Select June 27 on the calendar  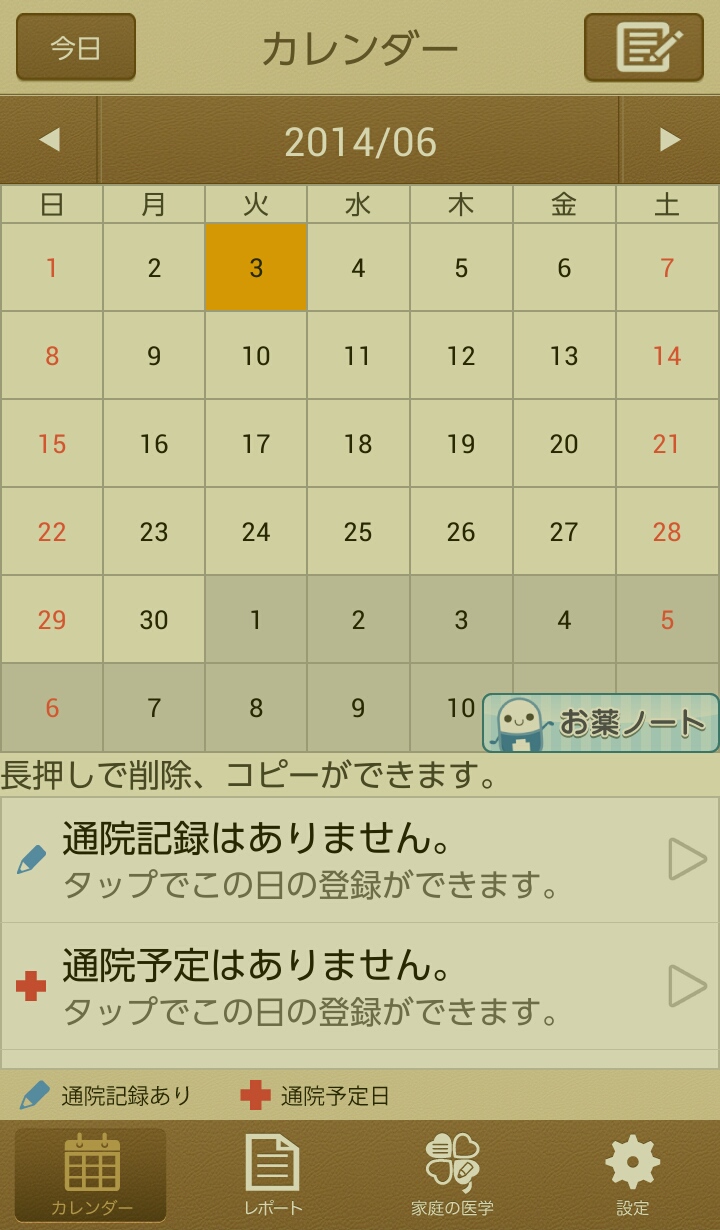coord(564,532)
